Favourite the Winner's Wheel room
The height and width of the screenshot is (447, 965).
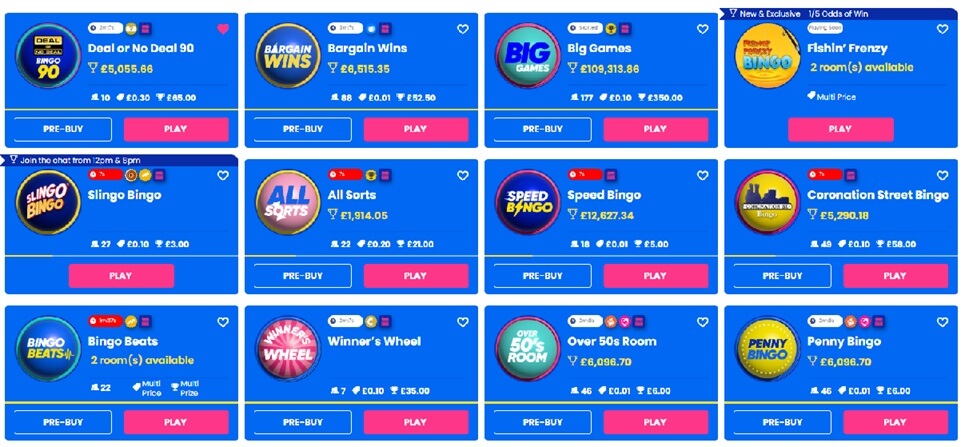(463, 322)
